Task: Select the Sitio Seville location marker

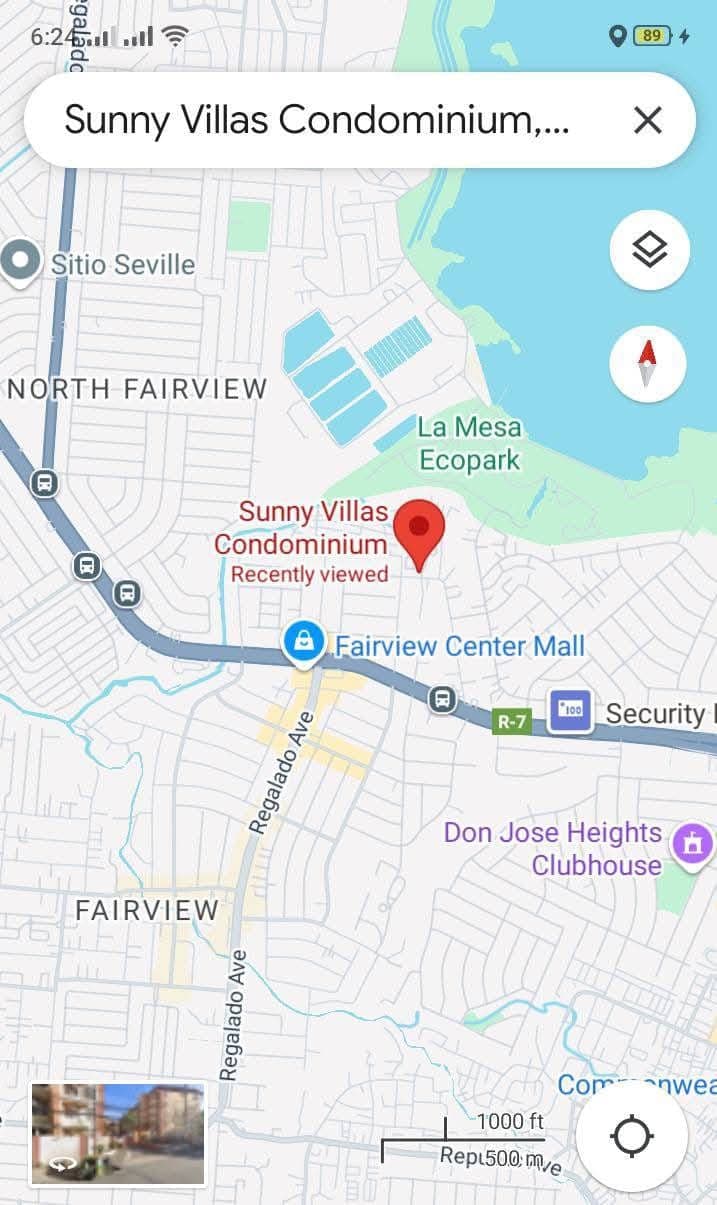Action: click(19, 262)
